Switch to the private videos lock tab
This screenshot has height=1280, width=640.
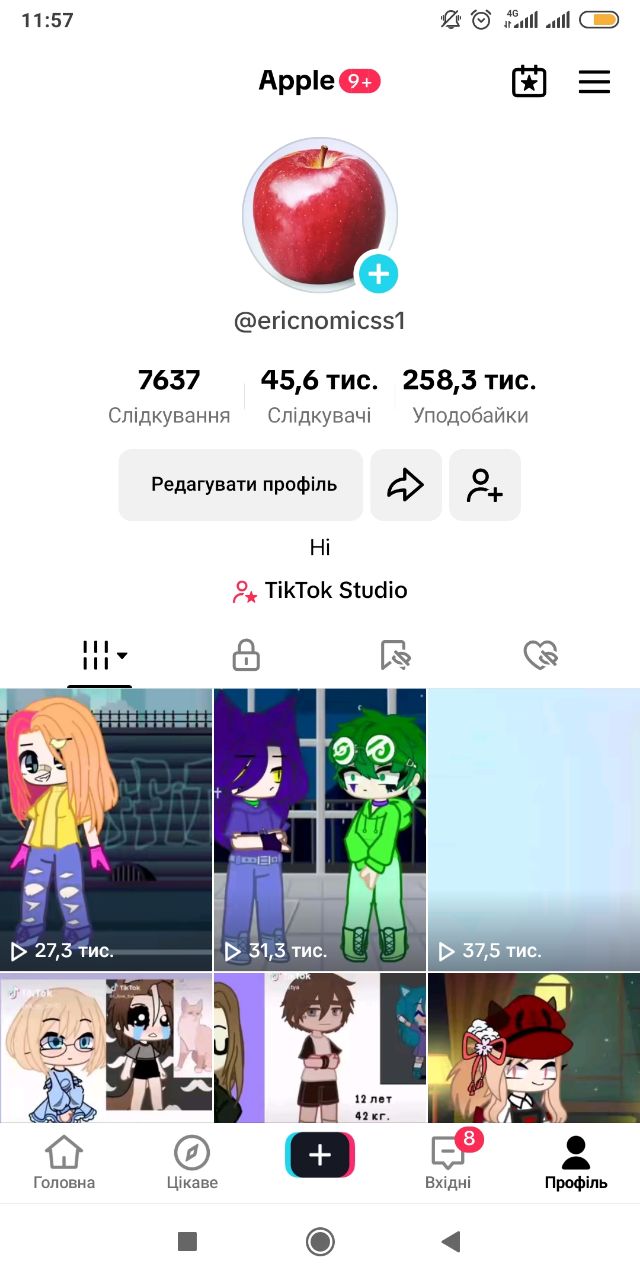tap(246, 656)
